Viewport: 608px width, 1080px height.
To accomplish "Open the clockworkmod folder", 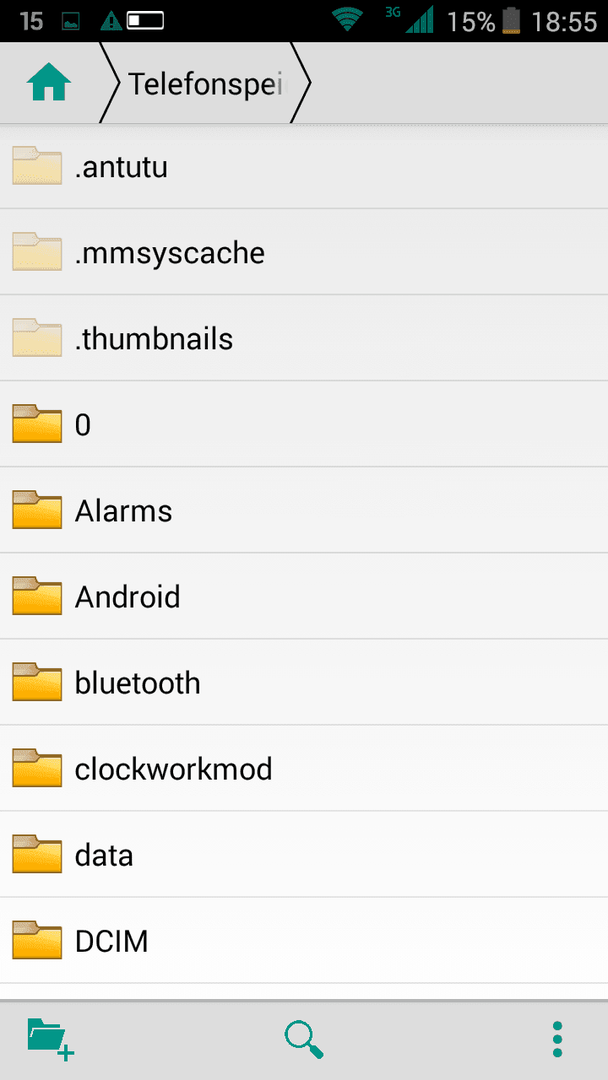I will click(x=173, y=769).
